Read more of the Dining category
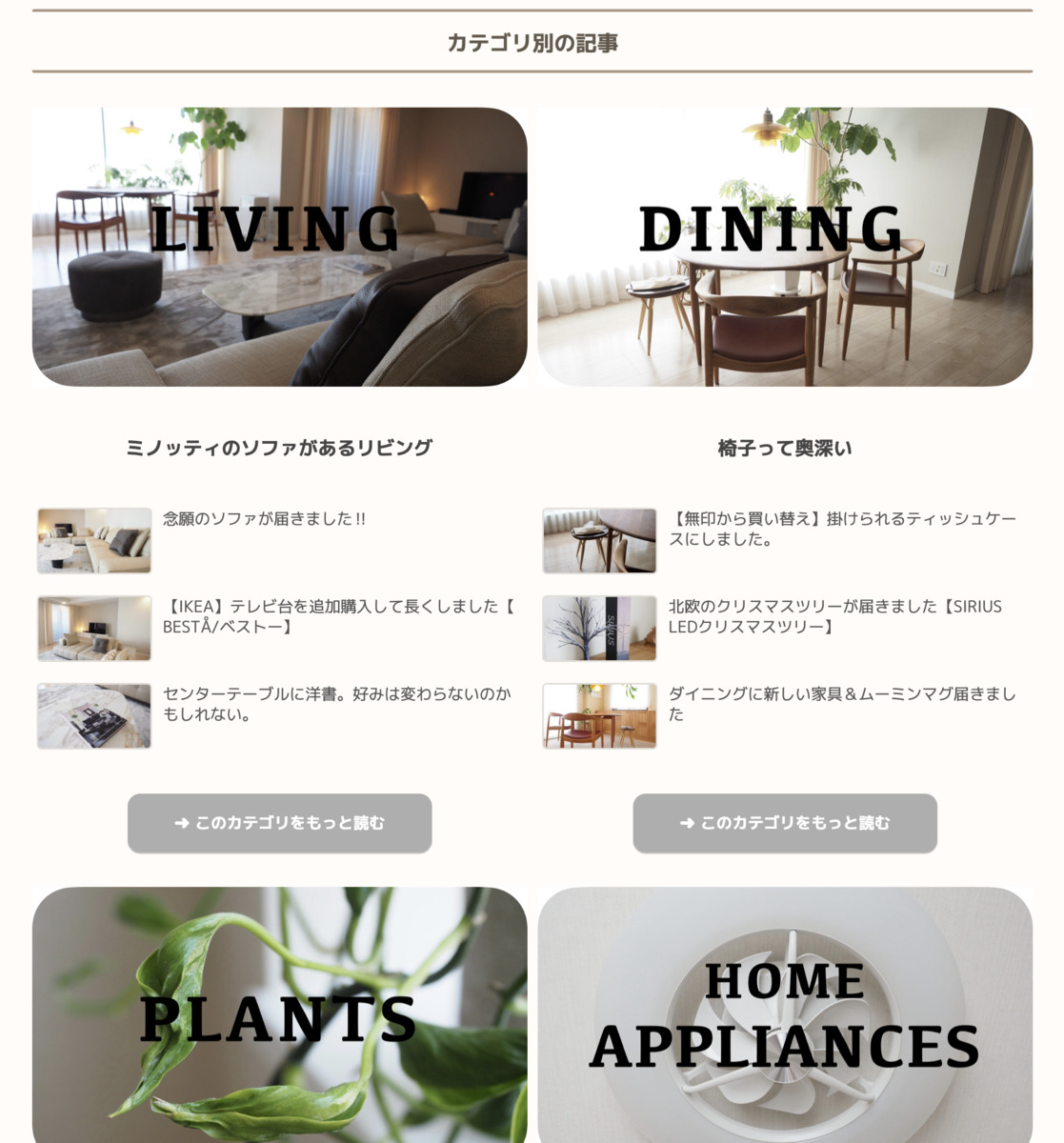The image size is (1064, 1143). point(784,823)
